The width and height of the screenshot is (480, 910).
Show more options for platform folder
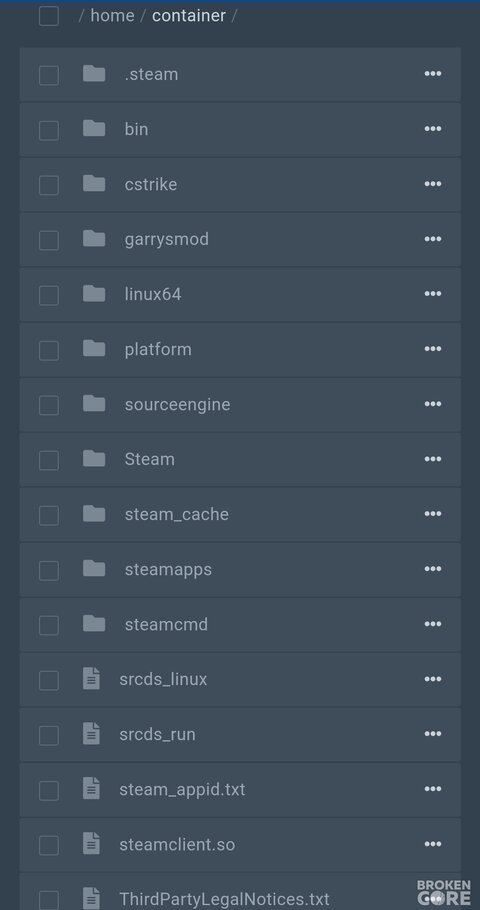pos(432,349)
